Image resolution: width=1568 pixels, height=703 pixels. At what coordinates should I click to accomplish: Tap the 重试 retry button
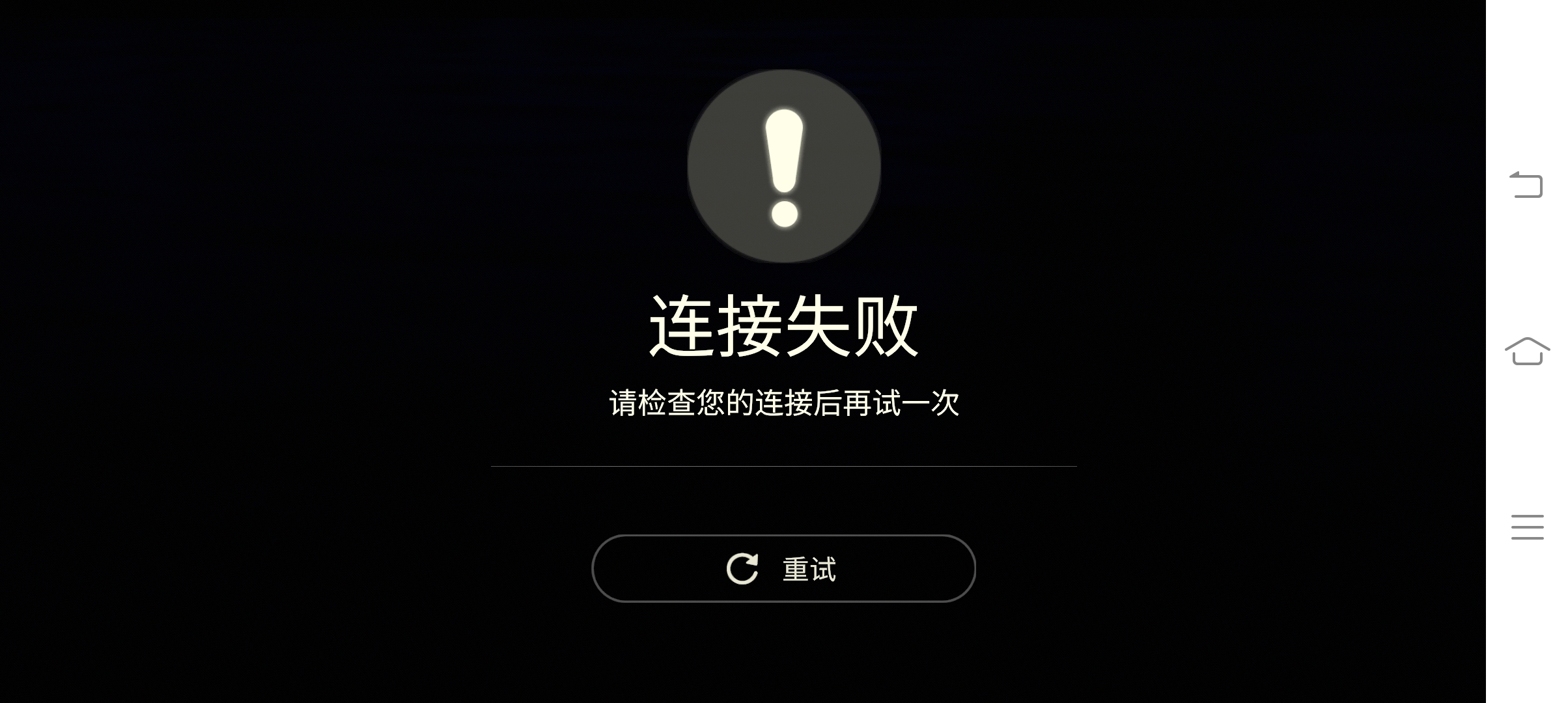point(783,568)
